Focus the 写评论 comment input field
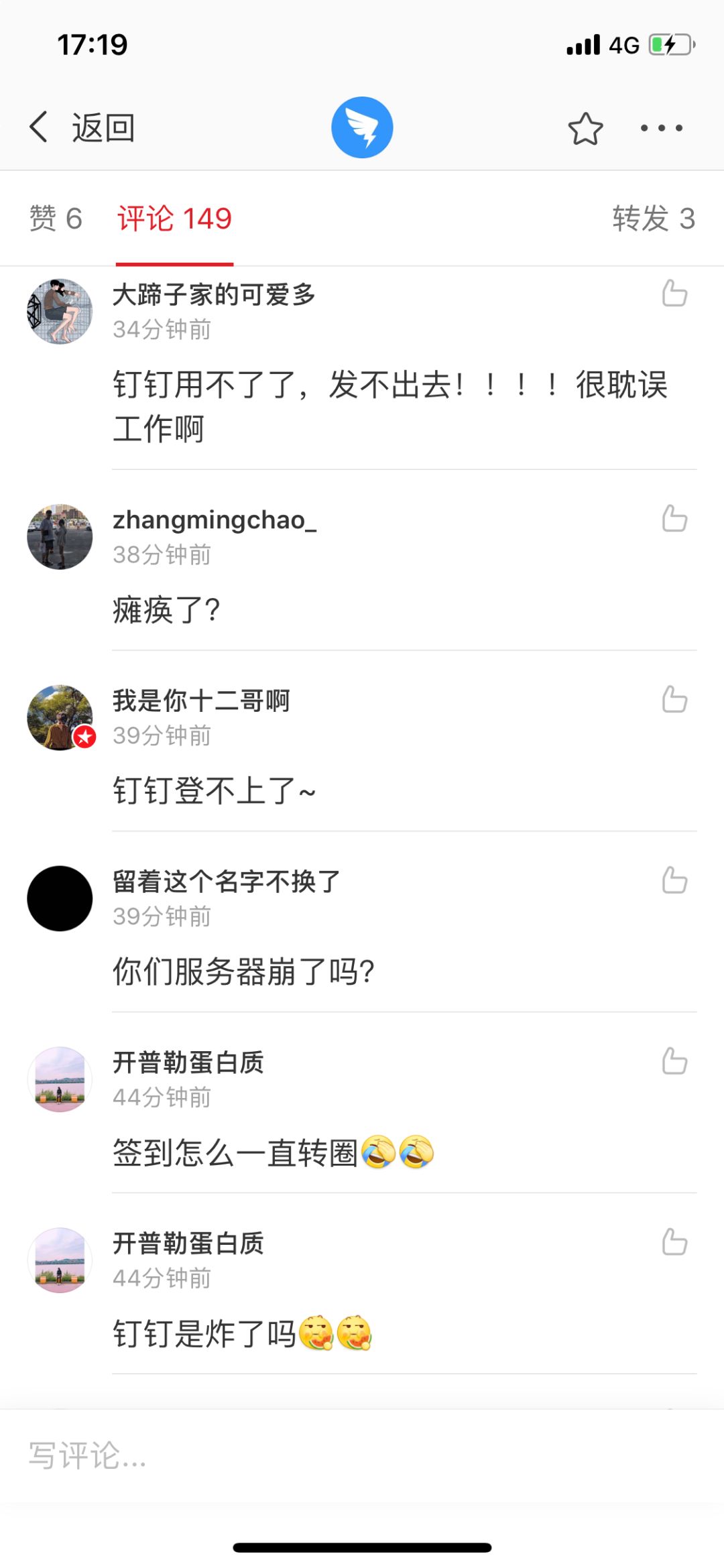724x1568 pixels. (x=362, y=1455)
